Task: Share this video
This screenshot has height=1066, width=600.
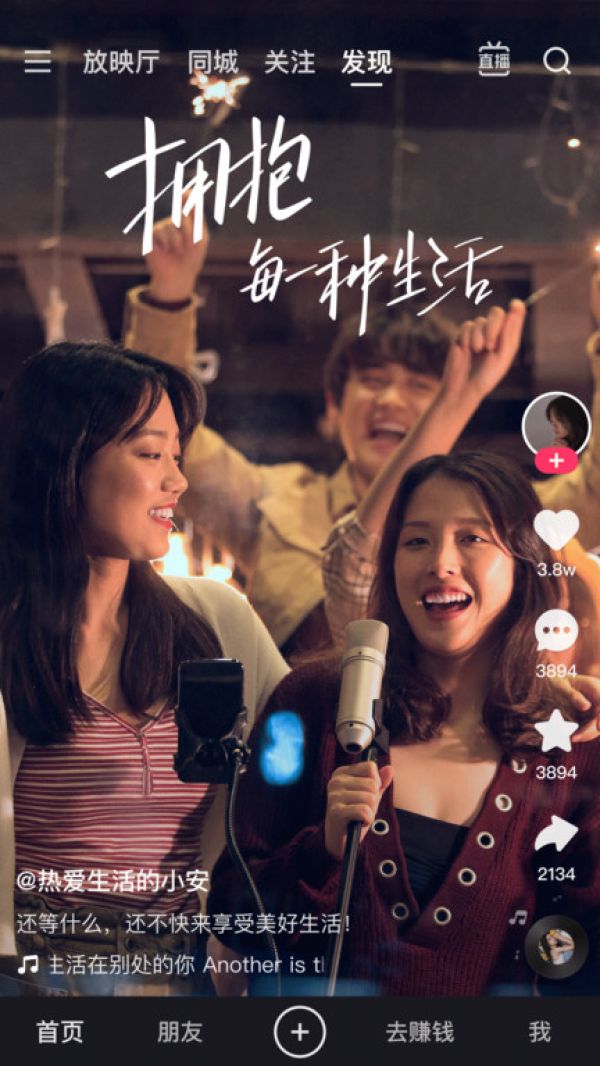Action: (x=556, y=834)
